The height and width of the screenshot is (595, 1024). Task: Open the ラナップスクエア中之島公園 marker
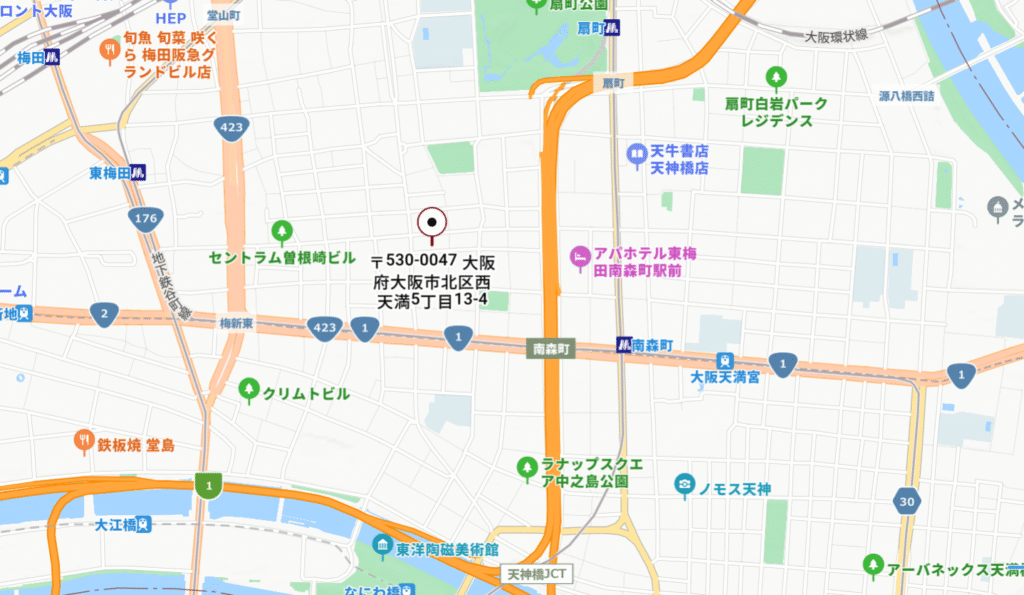(527, 466)
